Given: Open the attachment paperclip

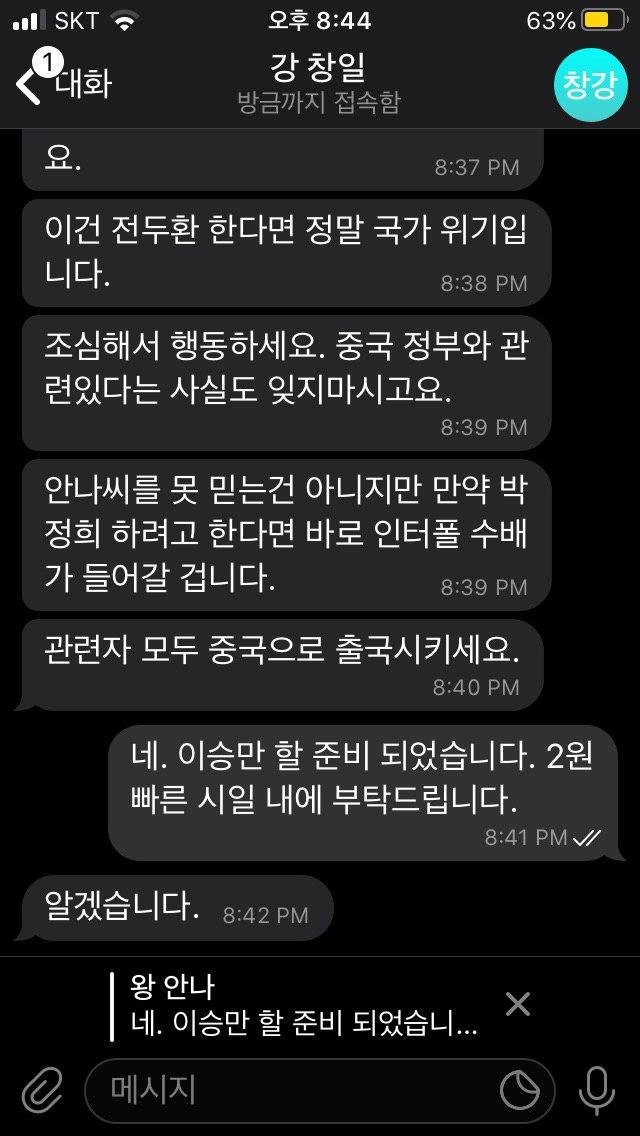Looking at the screenshot, I should [42, 1090].
